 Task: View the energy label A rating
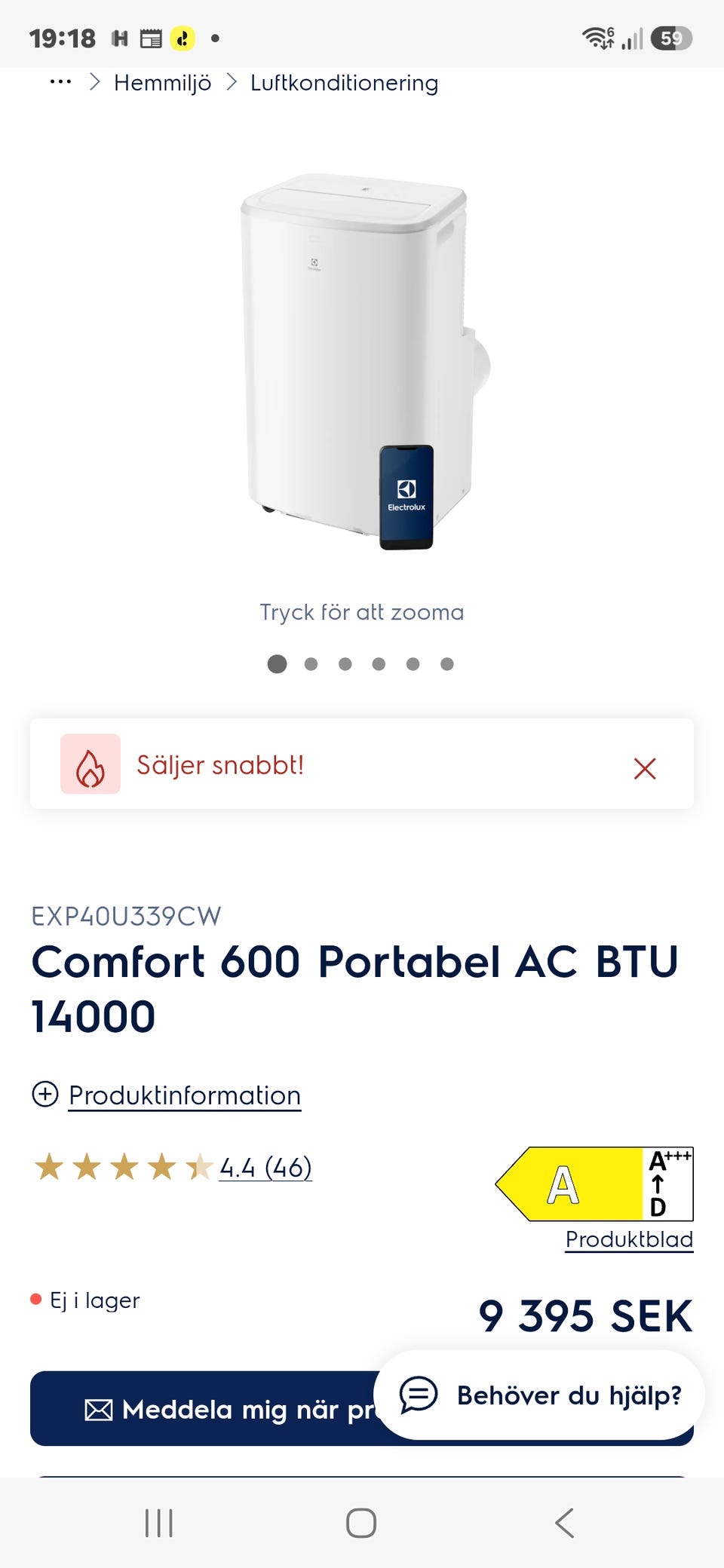[594, 1184]
